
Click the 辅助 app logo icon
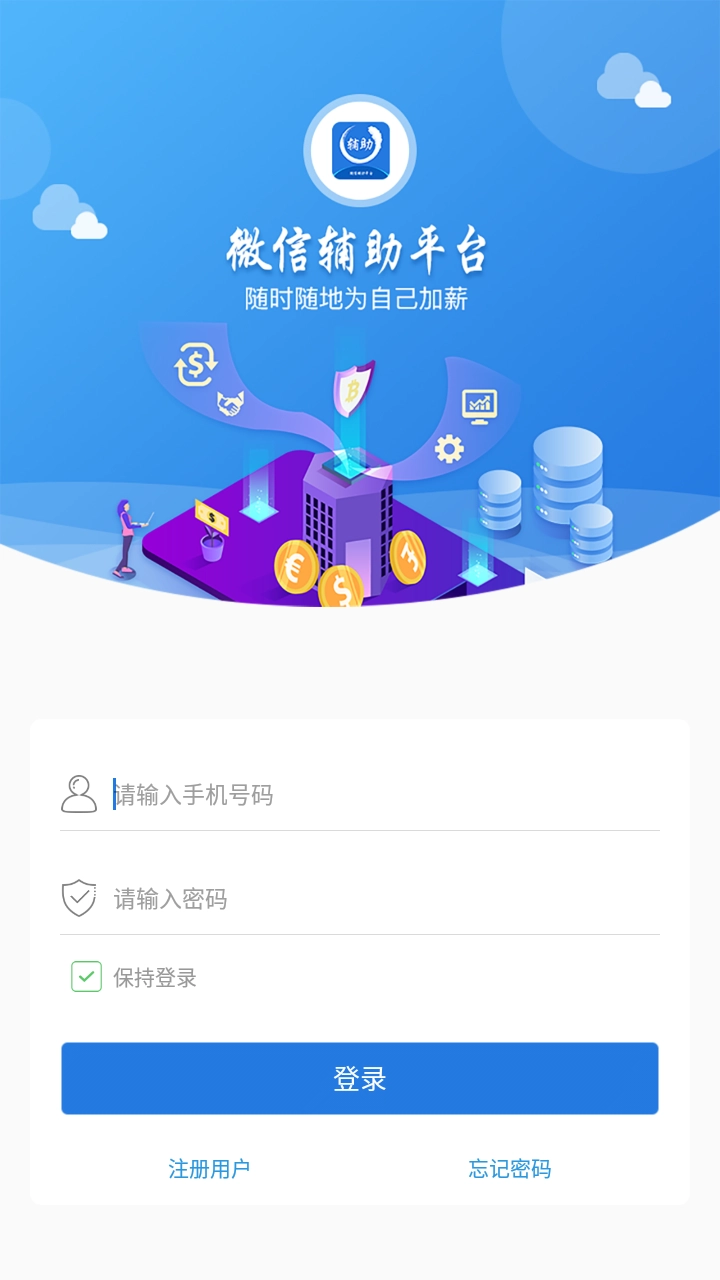coord(359,149)
